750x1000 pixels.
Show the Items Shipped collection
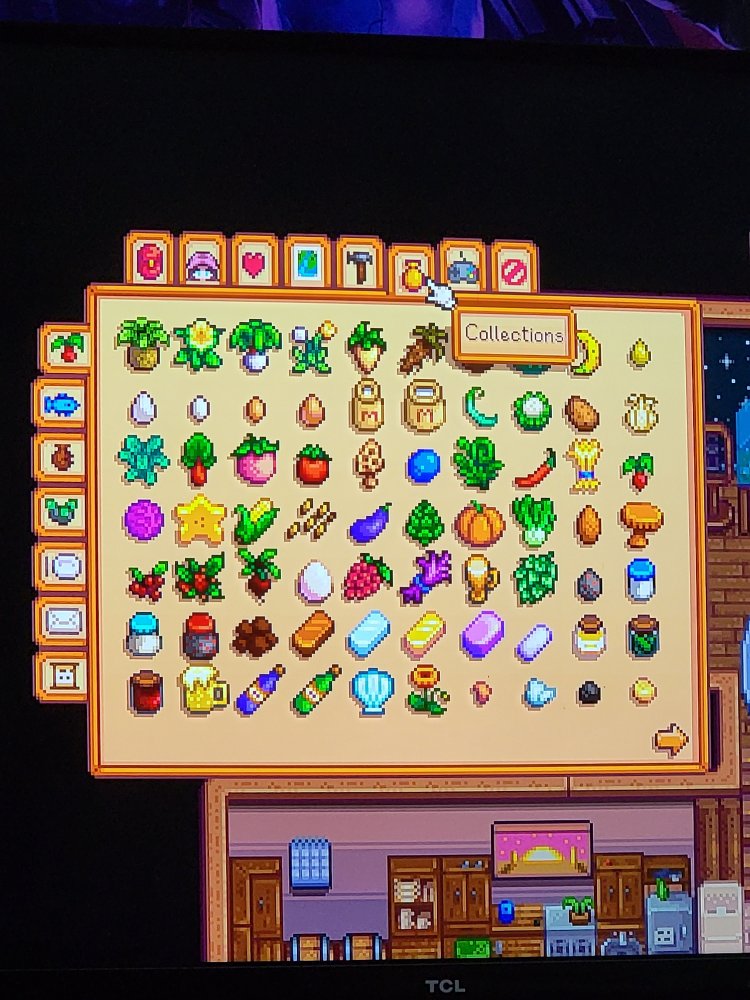(65, 348)
